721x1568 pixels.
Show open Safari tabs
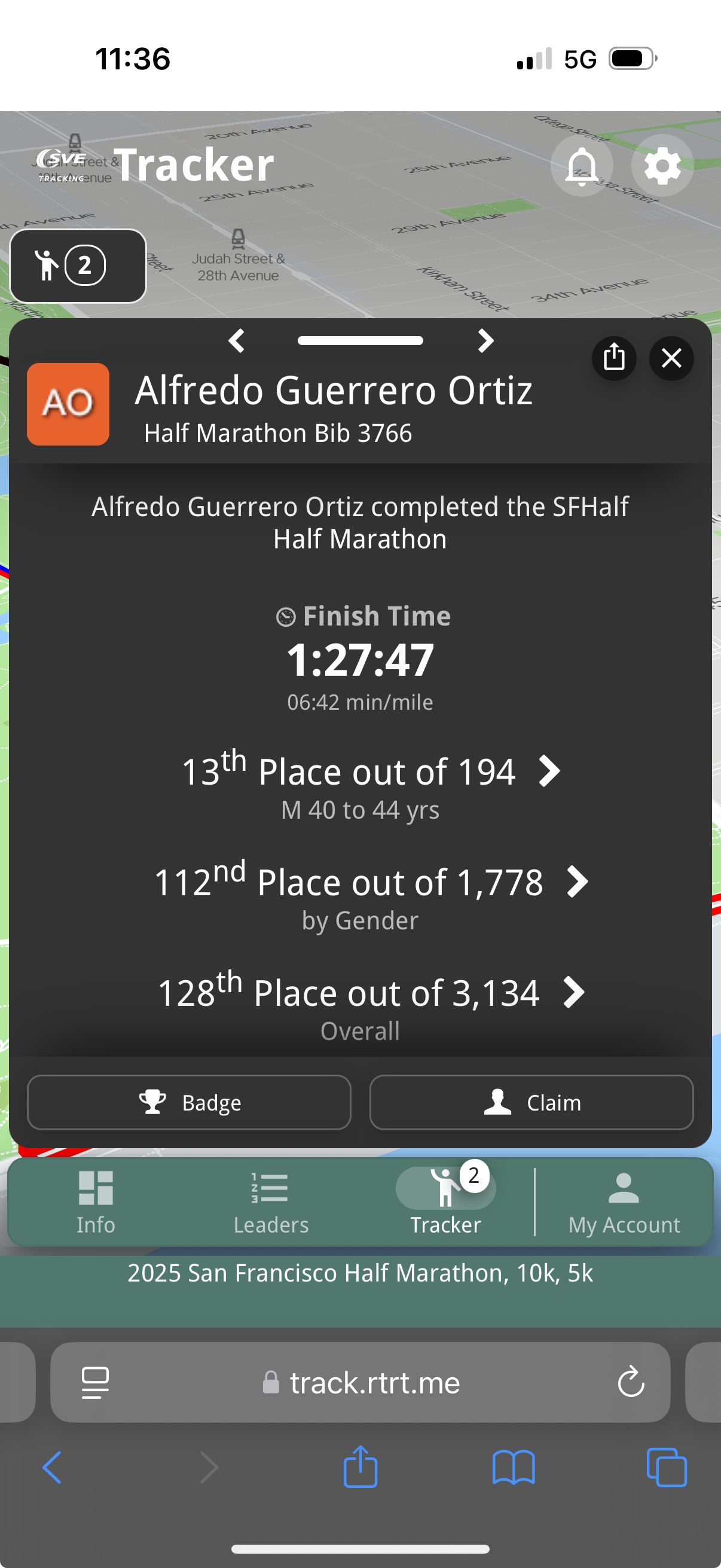click(666, 1468)
